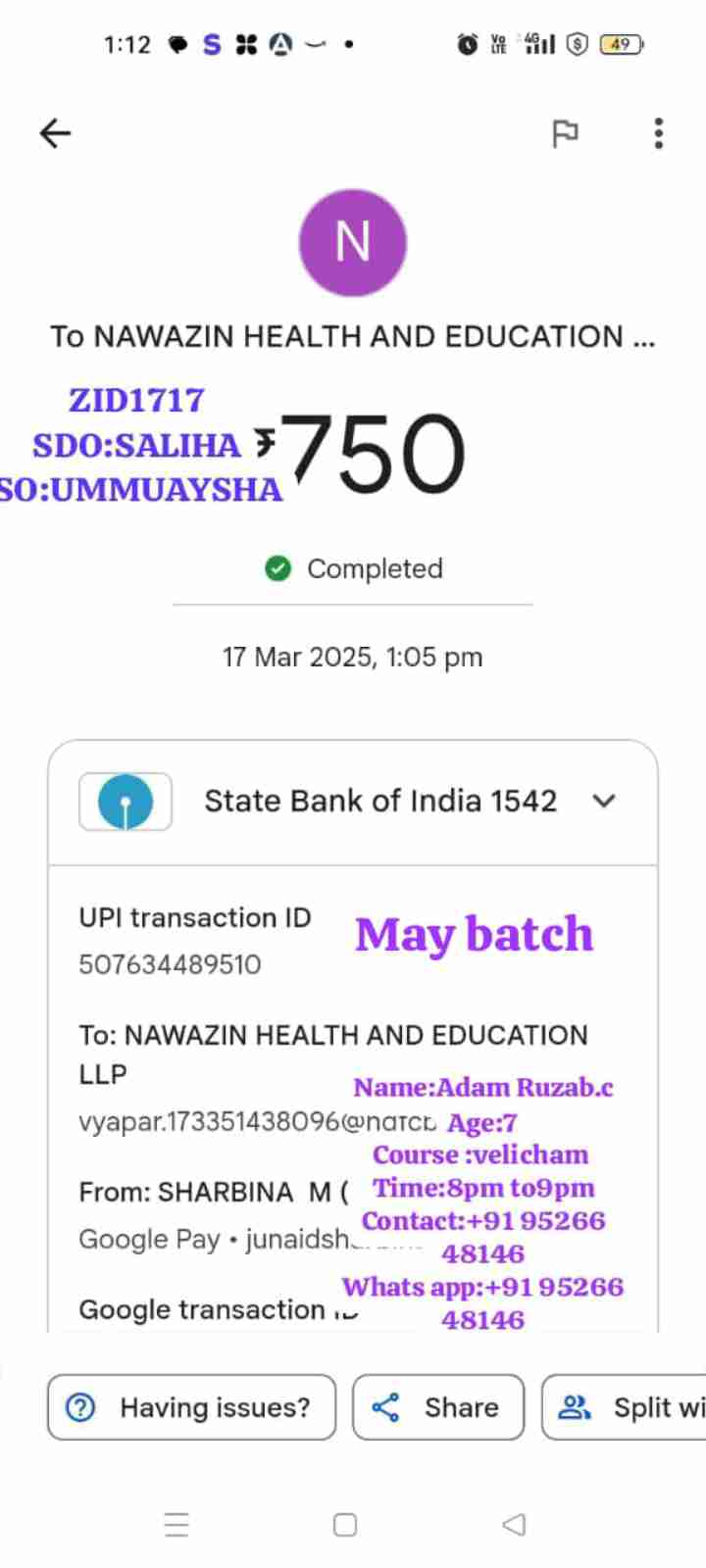This screenshot has width=706, height=1568.
Task: Go to the home screen via system navigation
Action: click(345, 1525)
